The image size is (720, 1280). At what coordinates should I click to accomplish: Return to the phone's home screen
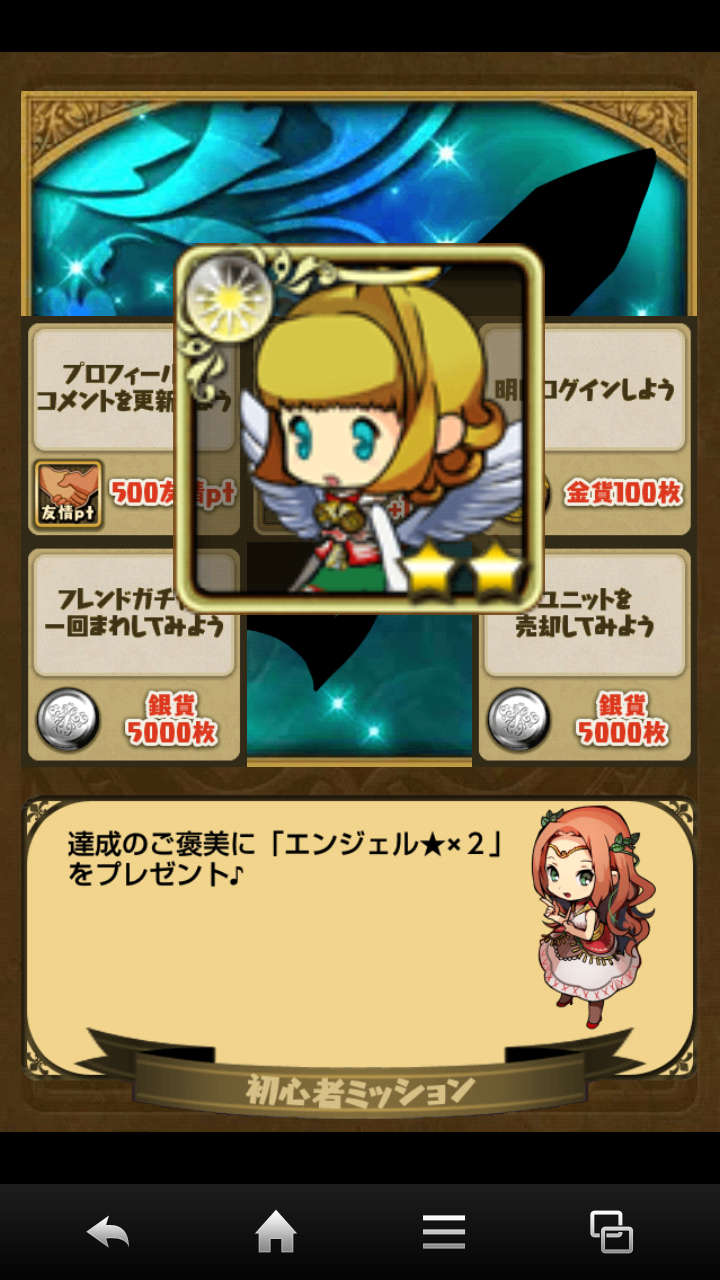276,1232
